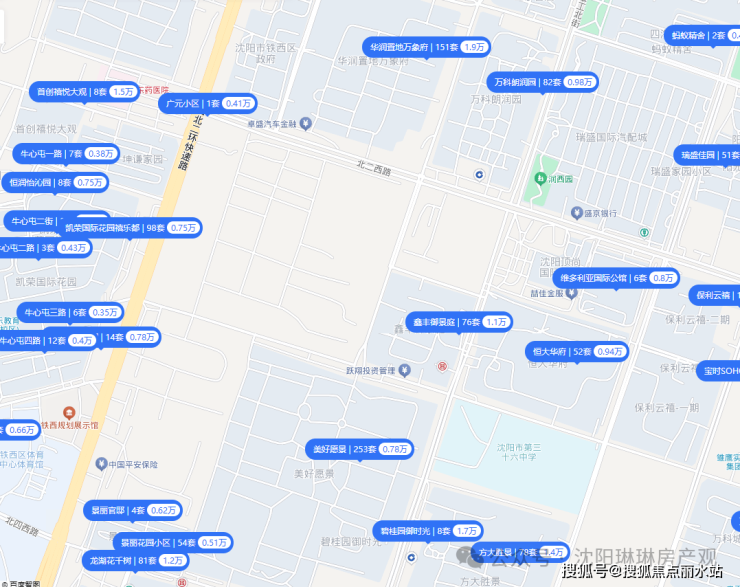740x587 pixels.
Task: Tap the 首创禧悦大观 property marker
Action: 85,91
